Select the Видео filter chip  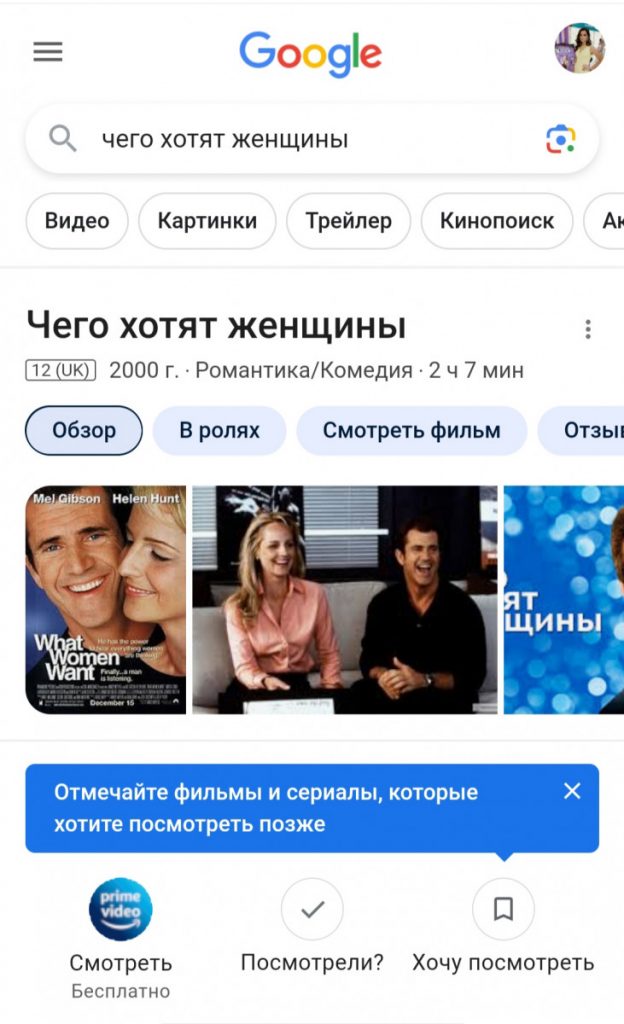[77, 221]
